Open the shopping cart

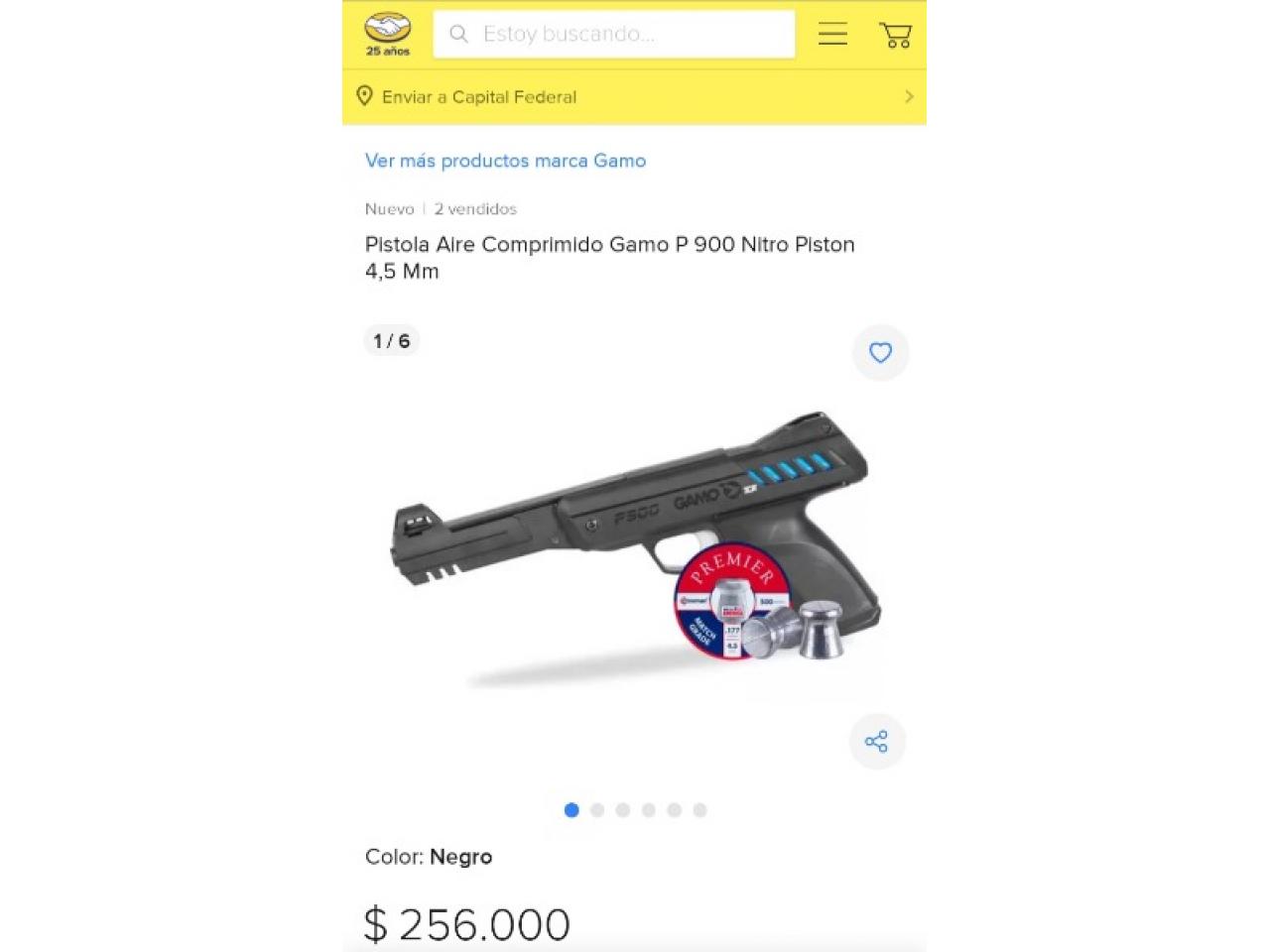pos(895,35)
